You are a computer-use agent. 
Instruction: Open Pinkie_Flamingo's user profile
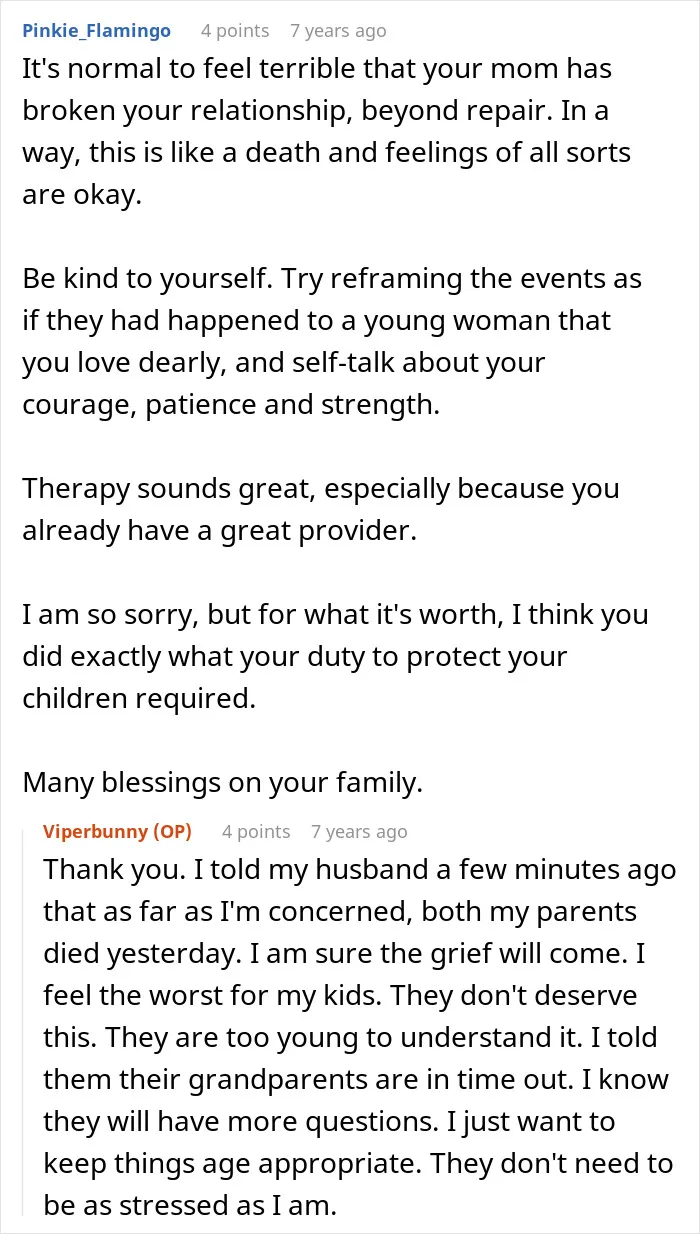pos(96,31)
